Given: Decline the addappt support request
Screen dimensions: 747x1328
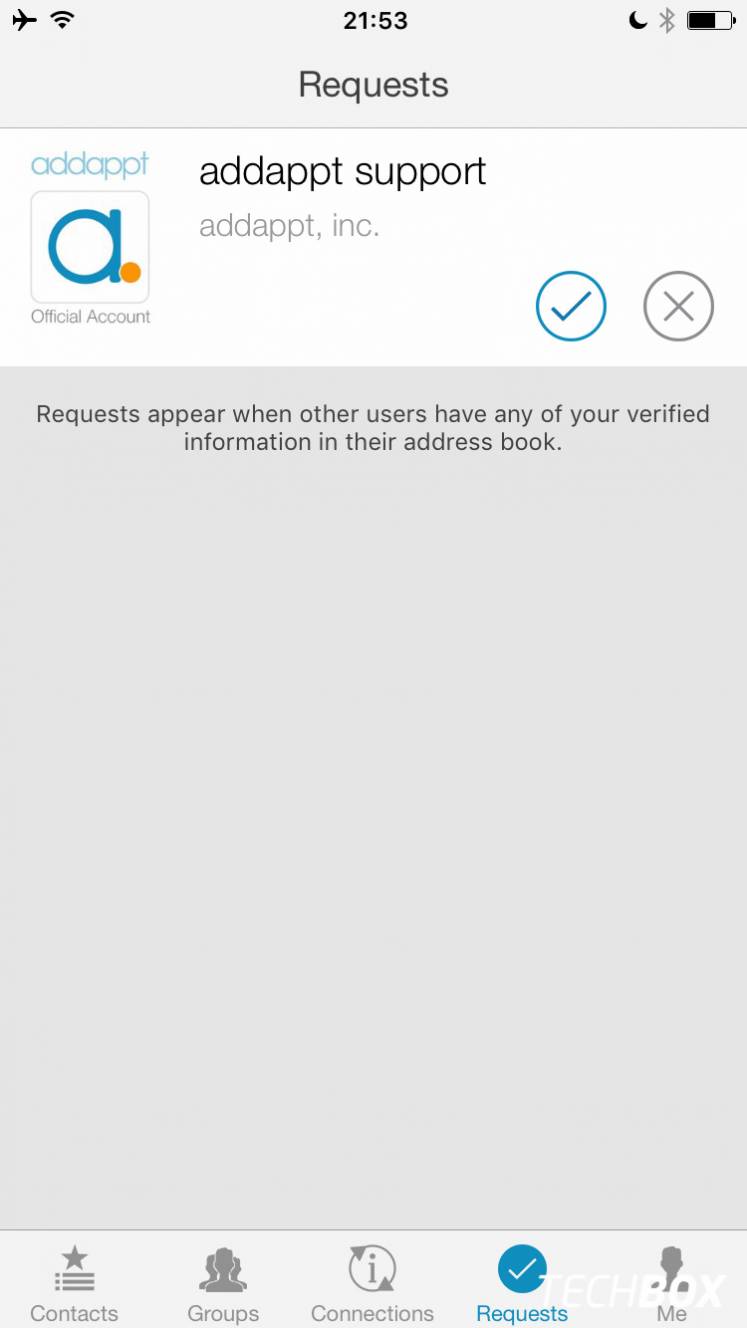Looking at the screenshot, I should (678, 306).
